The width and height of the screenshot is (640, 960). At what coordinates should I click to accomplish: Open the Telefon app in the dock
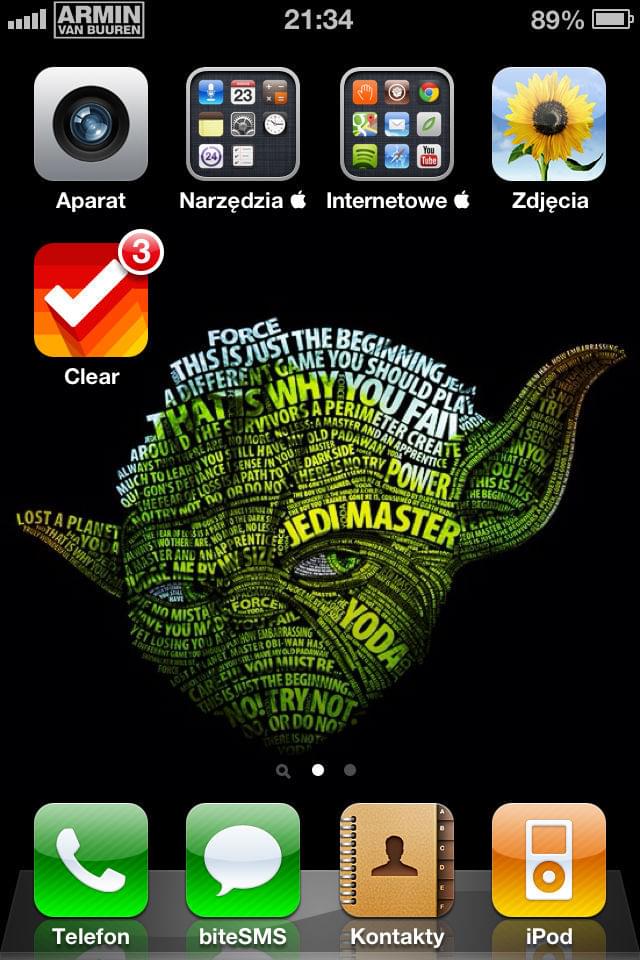tap(91, 860)
